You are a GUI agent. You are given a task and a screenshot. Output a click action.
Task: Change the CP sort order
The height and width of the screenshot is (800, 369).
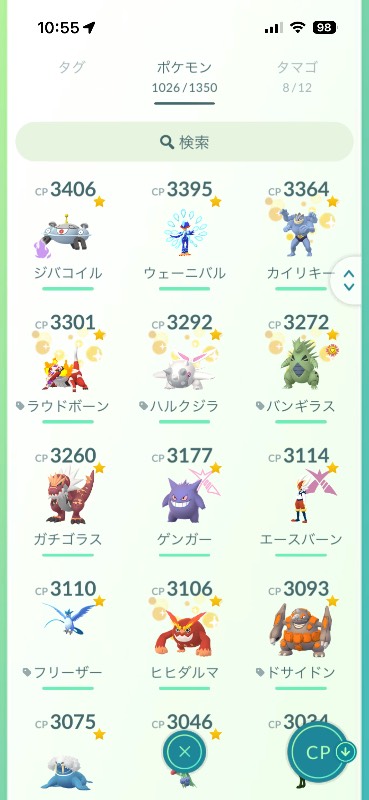[324, 754]
